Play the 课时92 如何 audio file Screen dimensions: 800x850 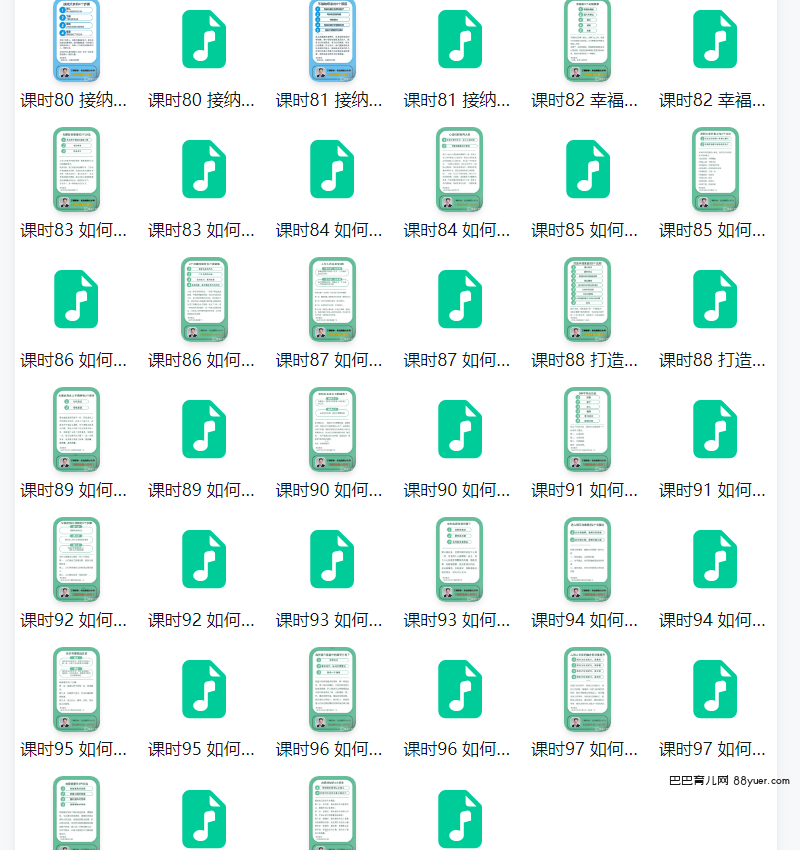click(204, 559)
